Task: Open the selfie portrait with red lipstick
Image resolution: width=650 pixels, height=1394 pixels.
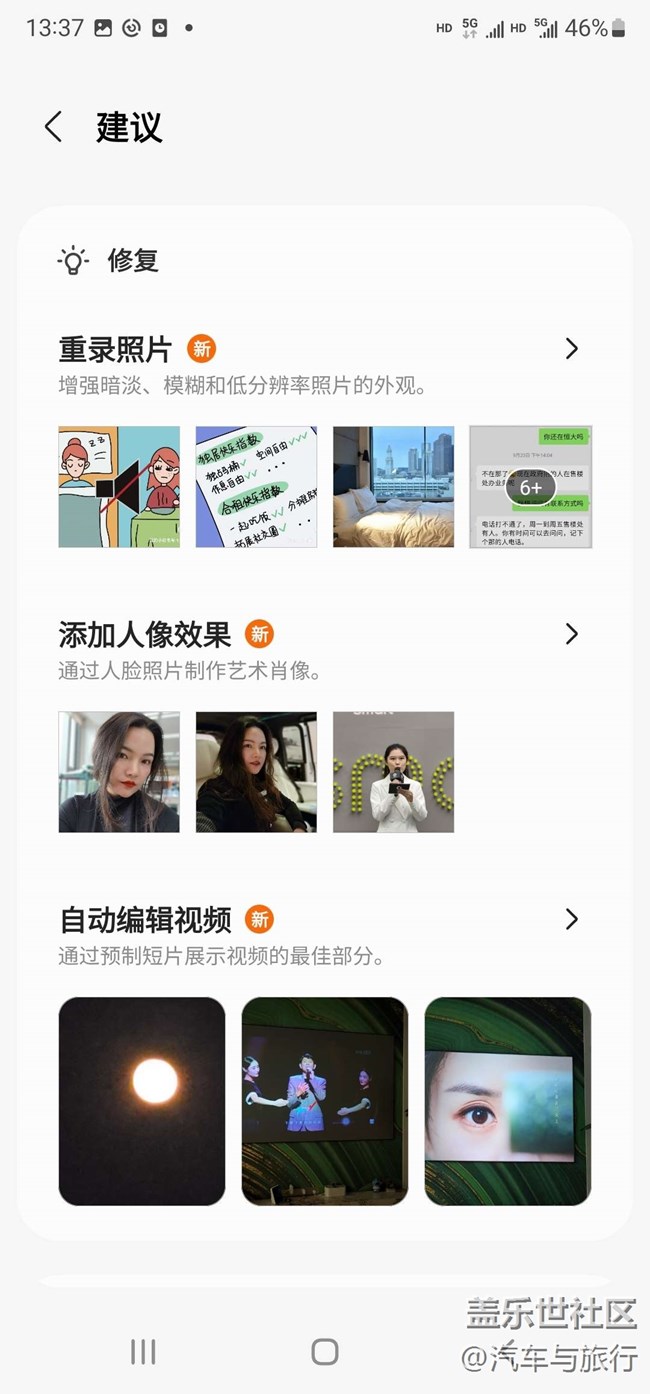Action: coord(119,772)
